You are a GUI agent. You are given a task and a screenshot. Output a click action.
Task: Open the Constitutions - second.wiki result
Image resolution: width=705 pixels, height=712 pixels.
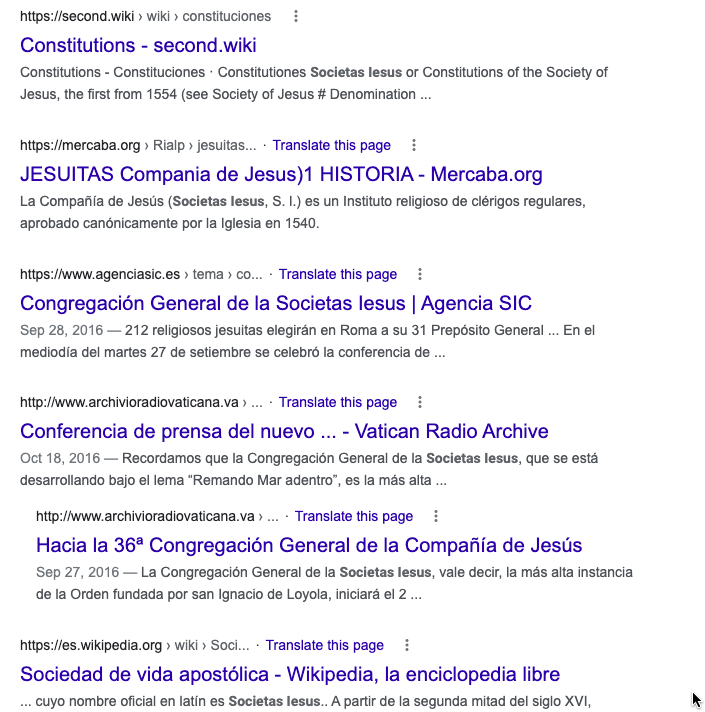point(138,46)
